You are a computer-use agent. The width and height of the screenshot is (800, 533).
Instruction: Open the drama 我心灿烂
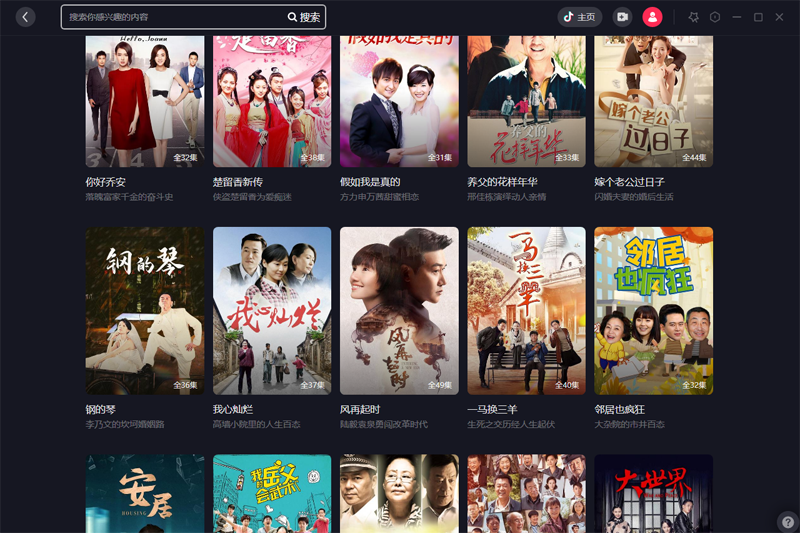(272, 310)
